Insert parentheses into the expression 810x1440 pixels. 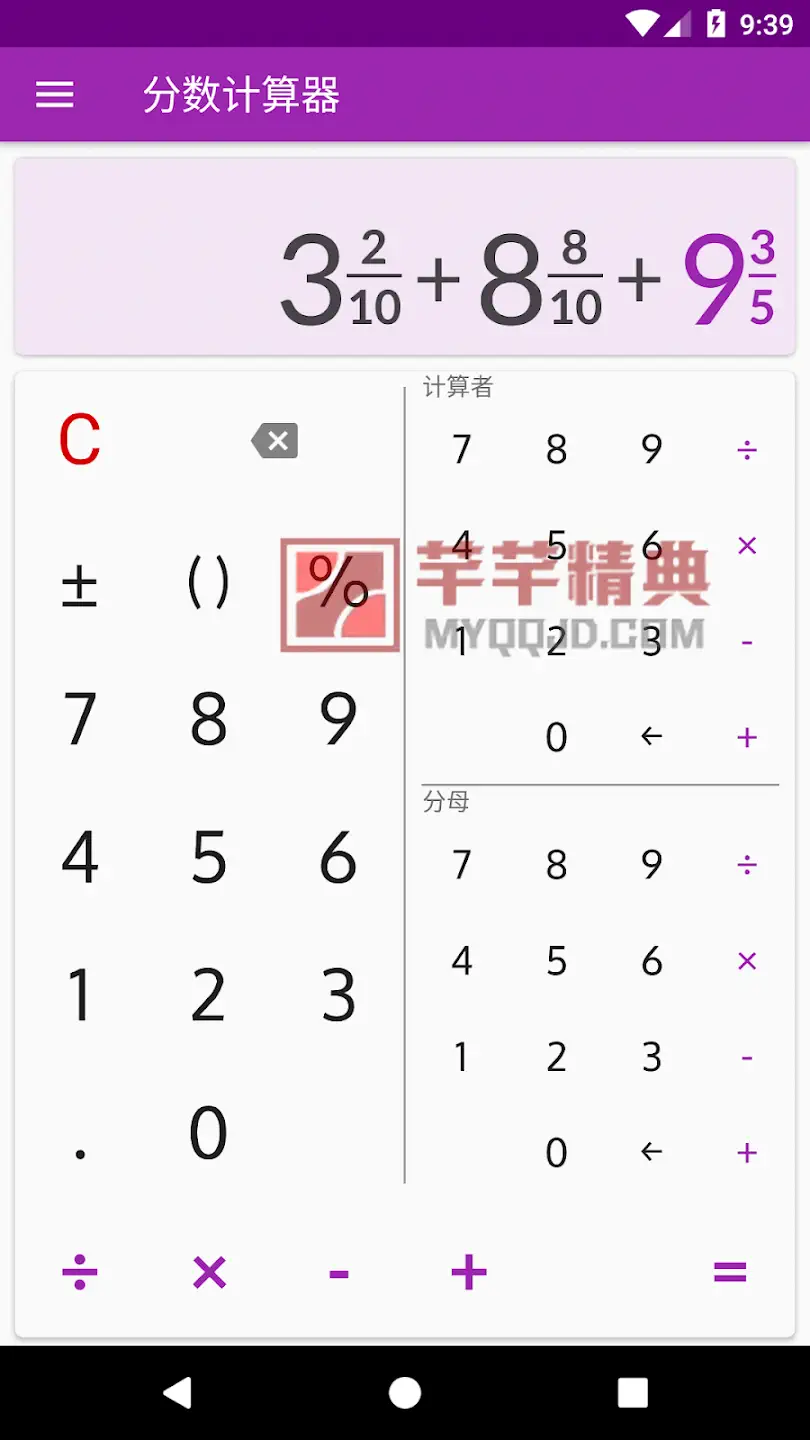(208, 583)
